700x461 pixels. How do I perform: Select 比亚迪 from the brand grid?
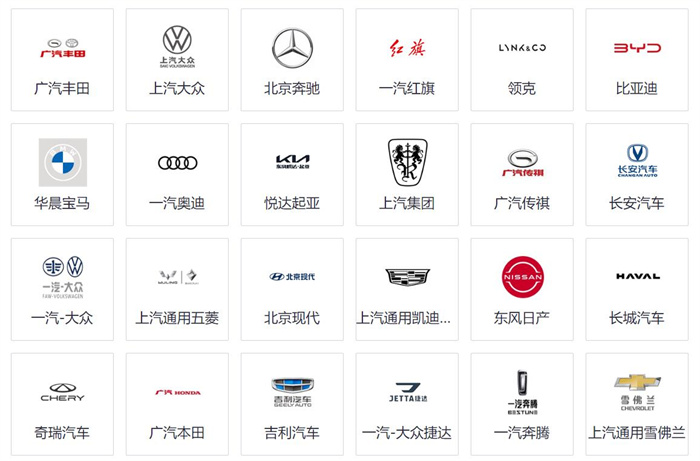637,60
